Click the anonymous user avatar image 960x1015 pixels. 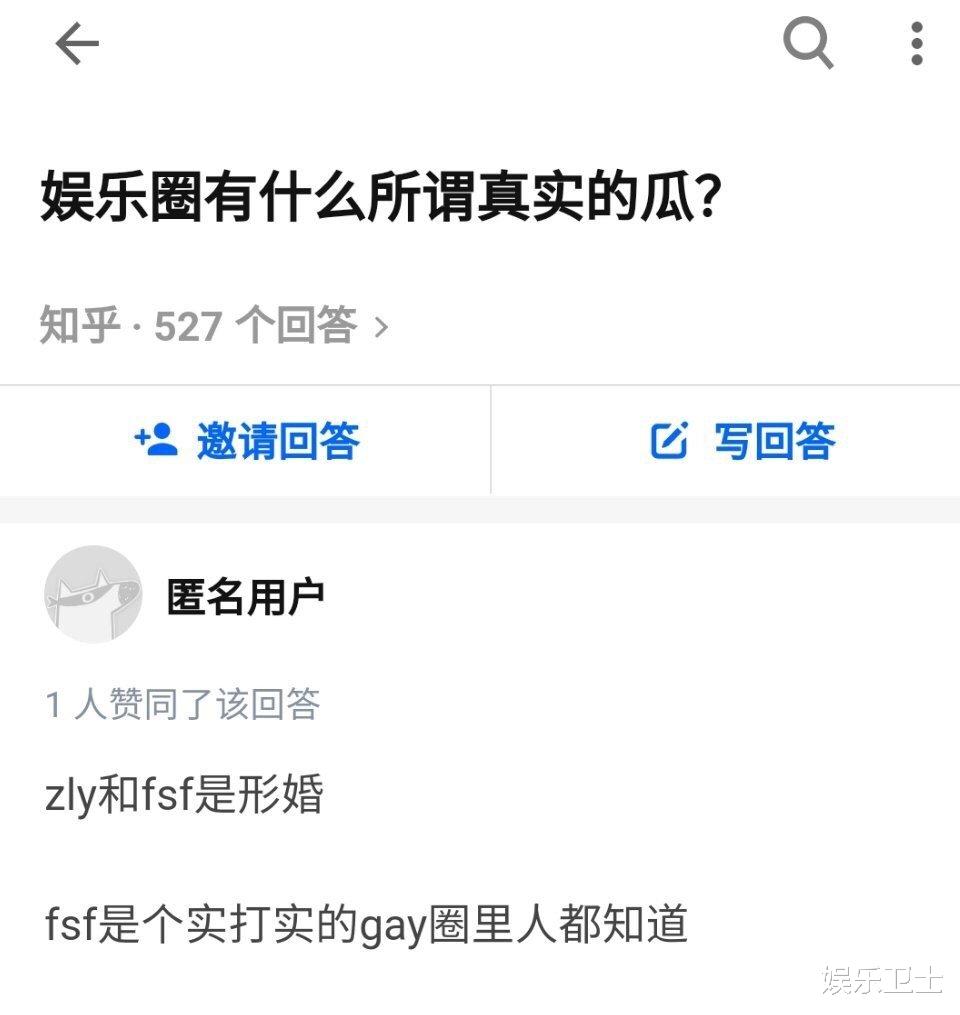tap(92, 594)
